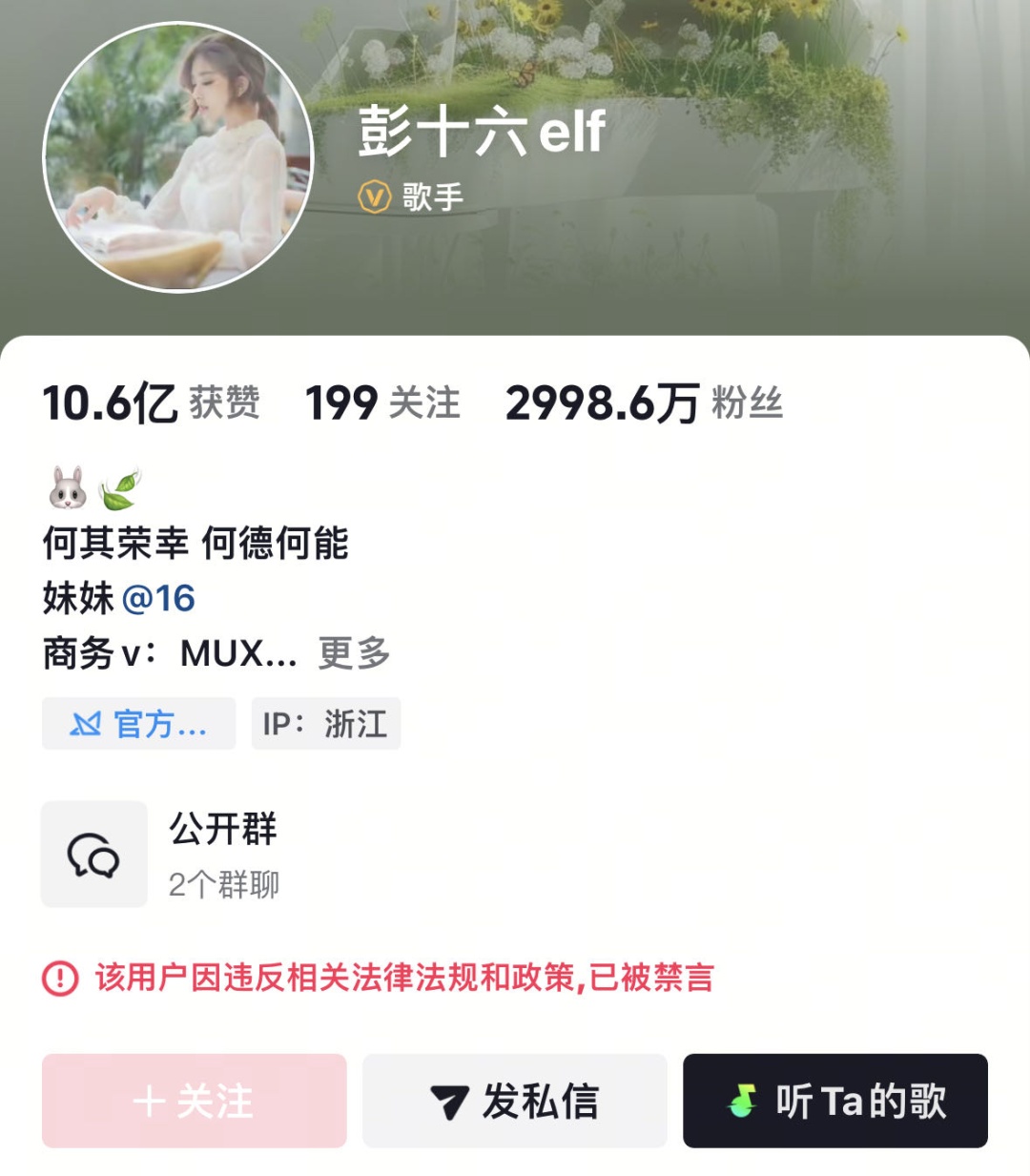Send a private message via 发私信
Image resolution: width=1030 pixels, height=1176 pixels.
click(x=514, y=1102)
